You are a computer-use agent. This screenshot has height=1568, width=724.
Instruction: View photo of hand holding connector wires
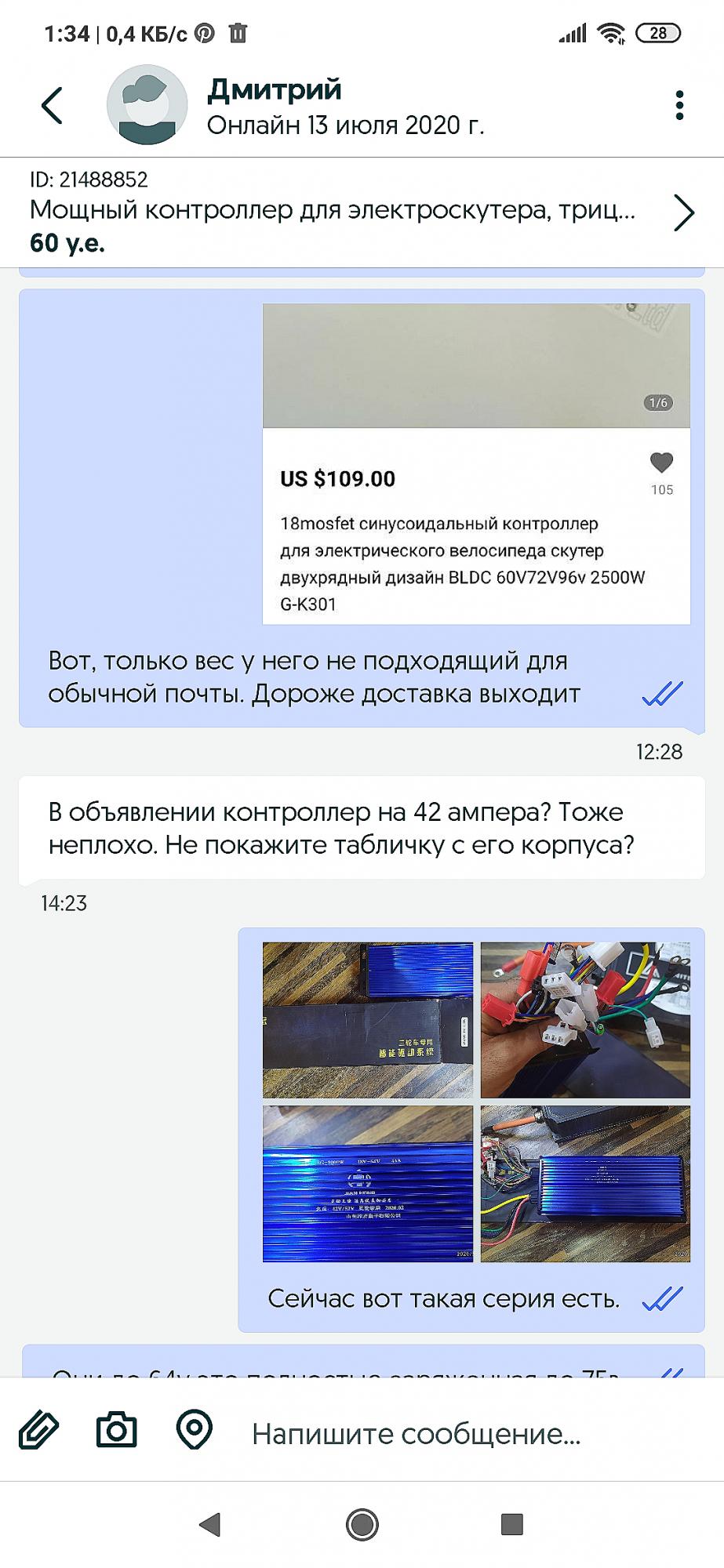pyautogui.click(x=585, y=1020)
